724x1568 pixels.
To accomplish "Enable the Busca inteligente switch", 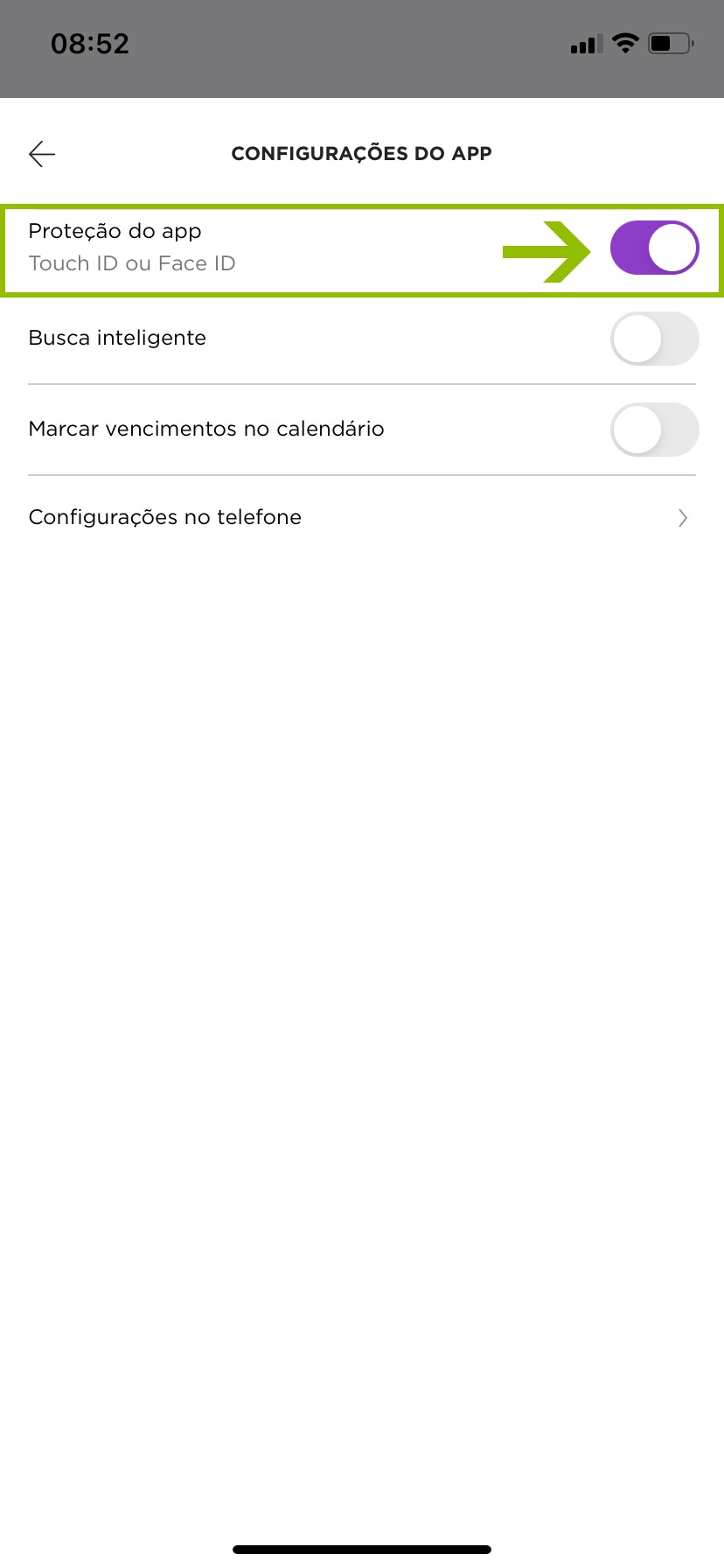I will point(654,339).
